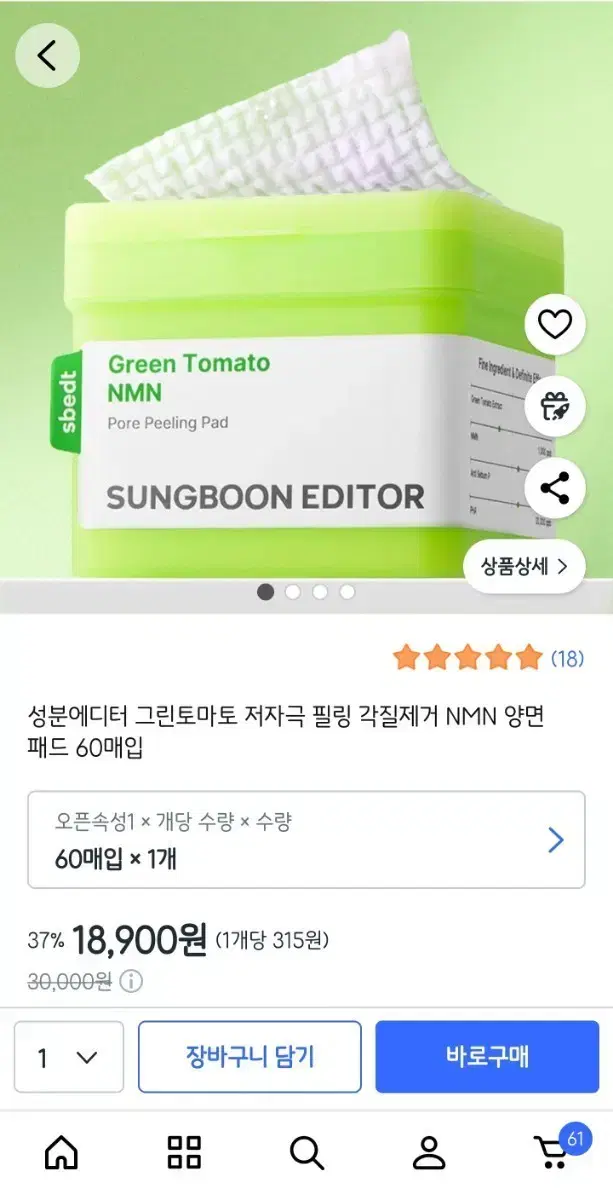Open the quantity dropdown showing 1
The image size is (613, 1200).
(x=68, y=1057)
